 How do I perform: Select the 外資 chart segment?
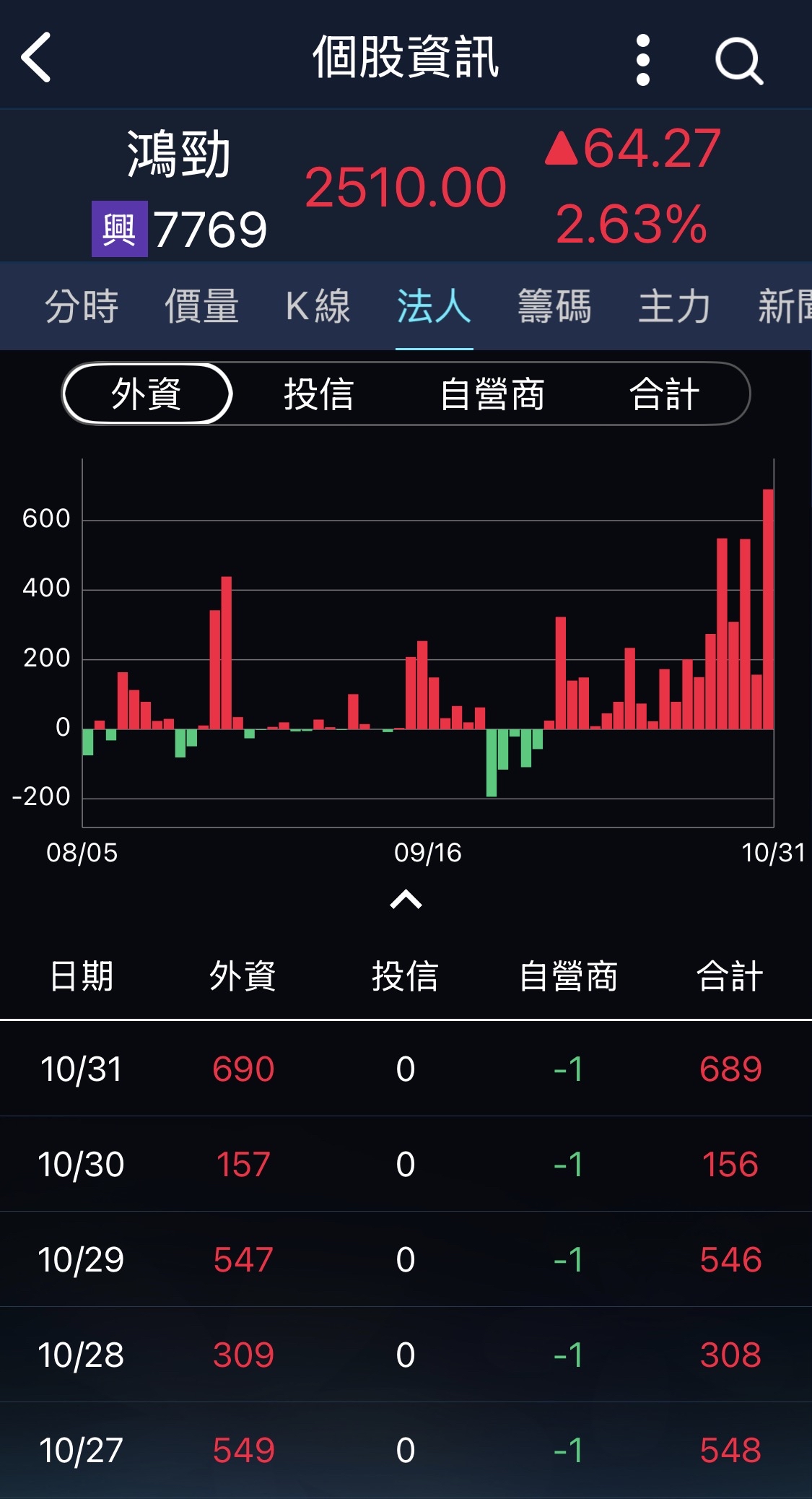coord(147,394)
